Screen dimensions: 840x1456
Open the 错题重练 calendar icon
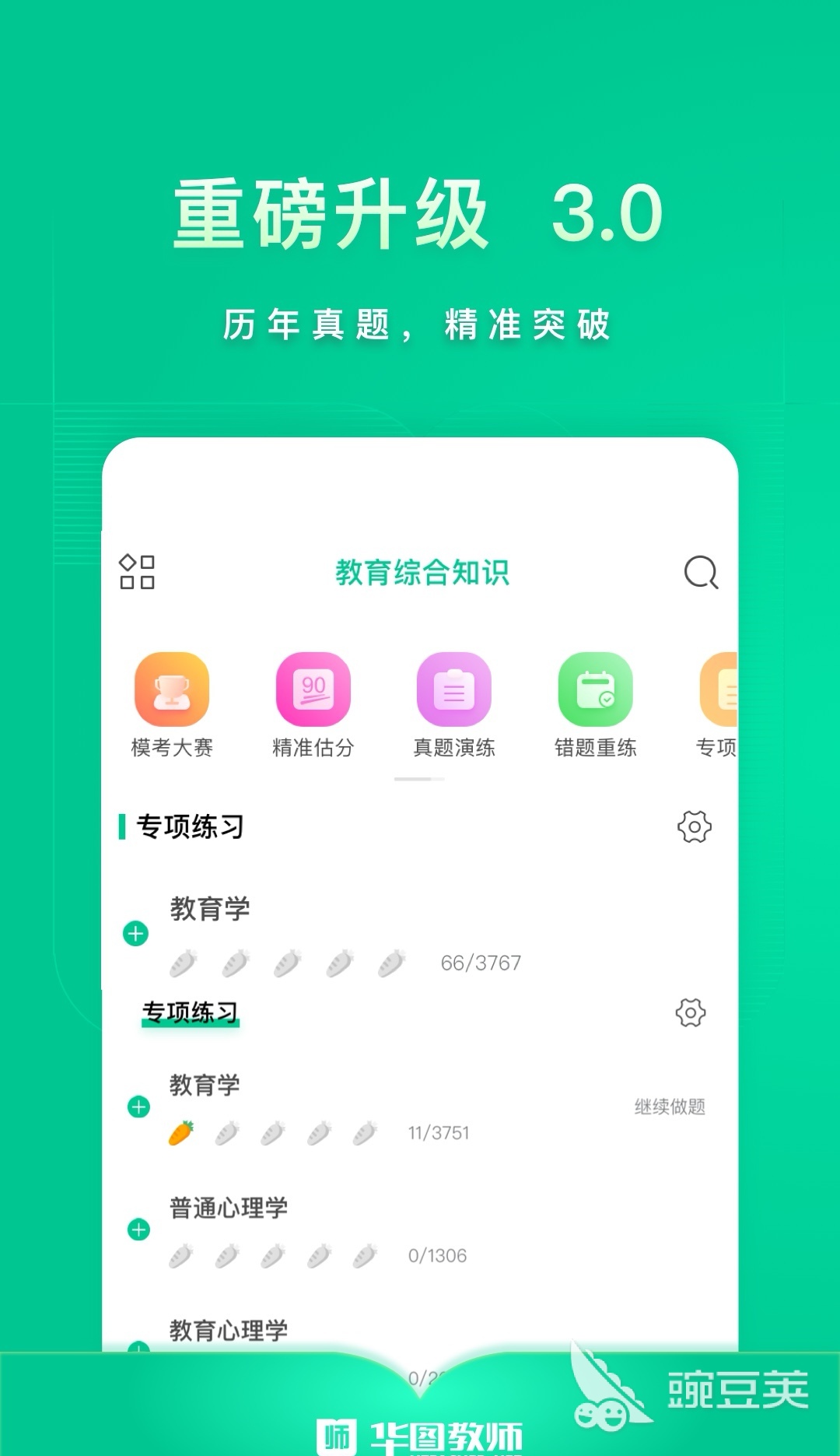(595, 690)
